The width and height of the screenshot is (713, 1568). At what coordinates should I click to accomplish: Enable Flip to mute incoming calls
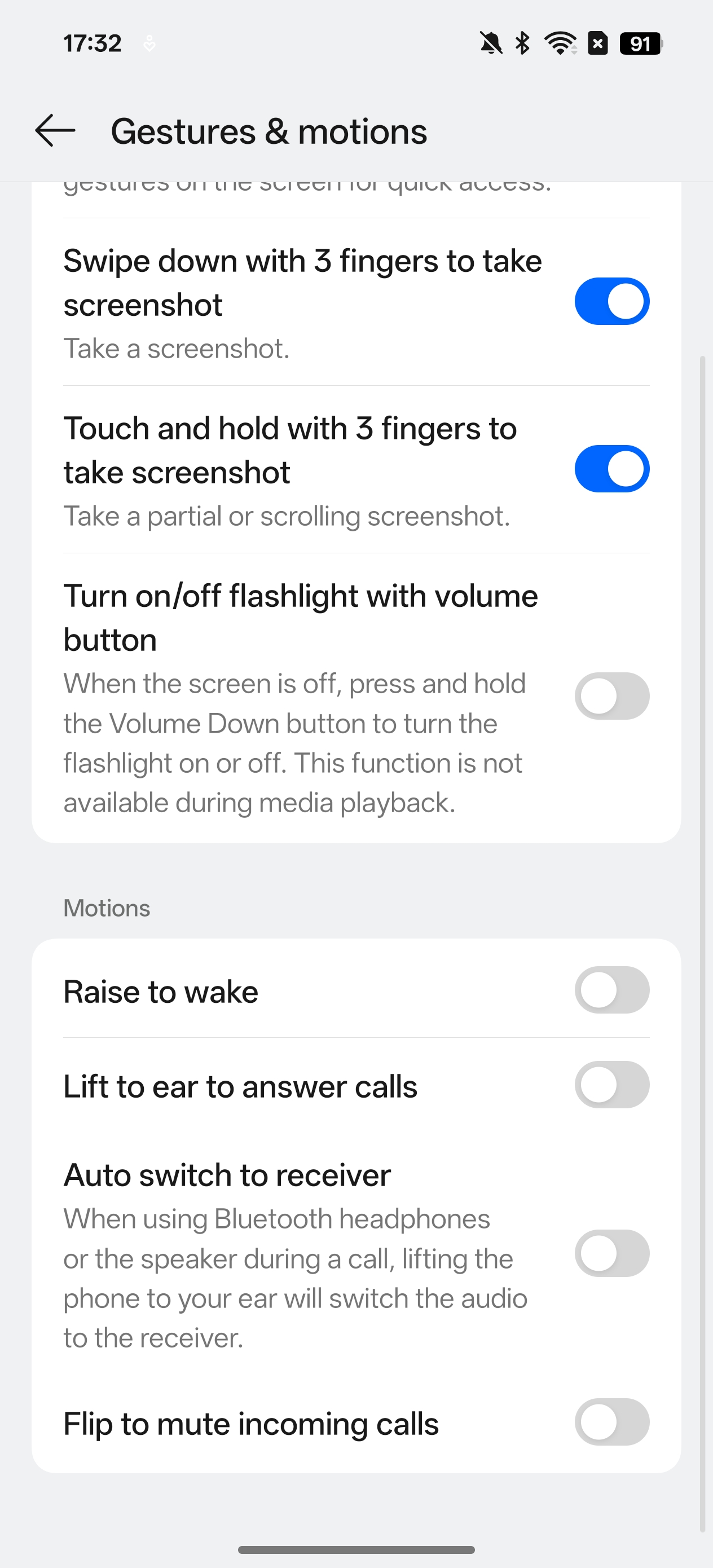(x=612, y=1422)
